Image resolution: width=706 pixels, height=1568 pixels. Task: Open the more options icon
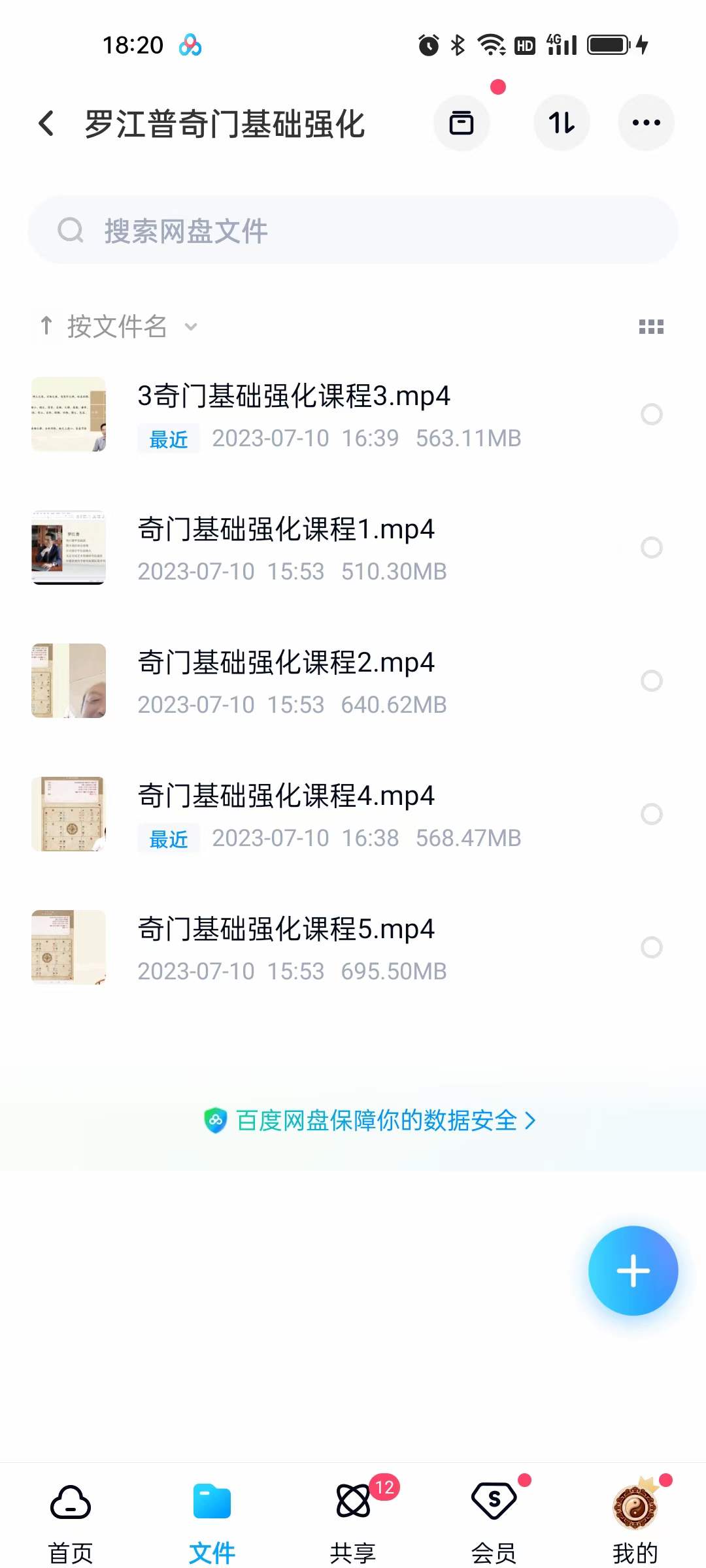[x=646, y=123]
